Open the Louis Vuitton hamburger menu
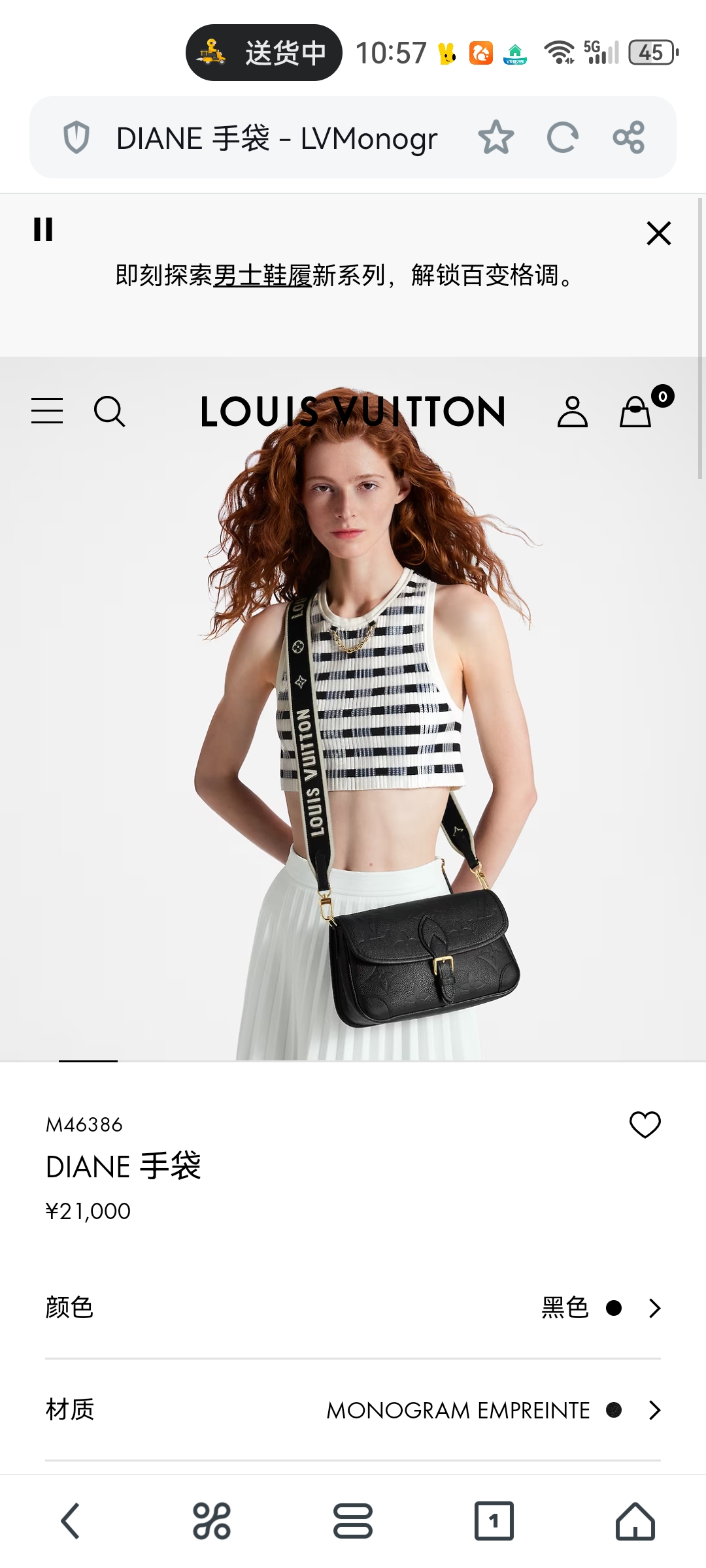This screenshot has width=706, height=1568. tap(47, 411)
